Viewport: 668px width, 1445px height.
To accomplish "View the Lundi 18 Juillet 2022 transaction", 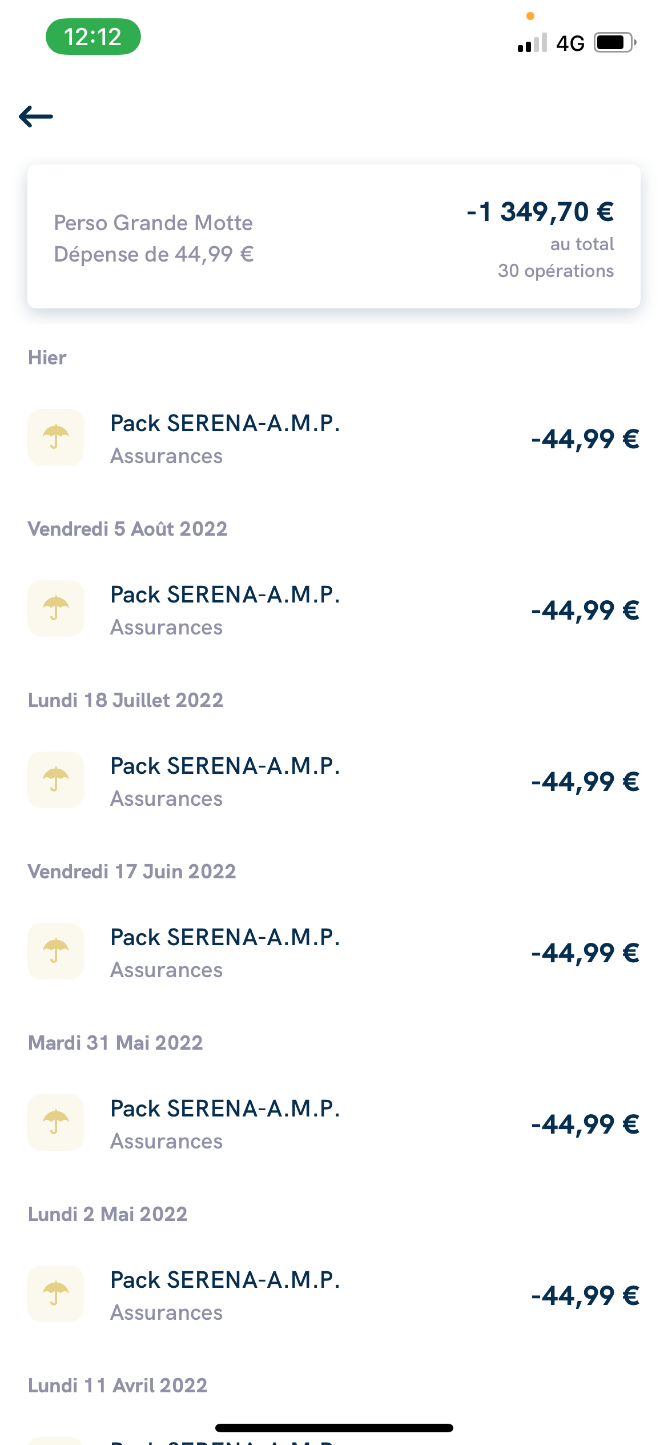I will click(x=334, y=781).
